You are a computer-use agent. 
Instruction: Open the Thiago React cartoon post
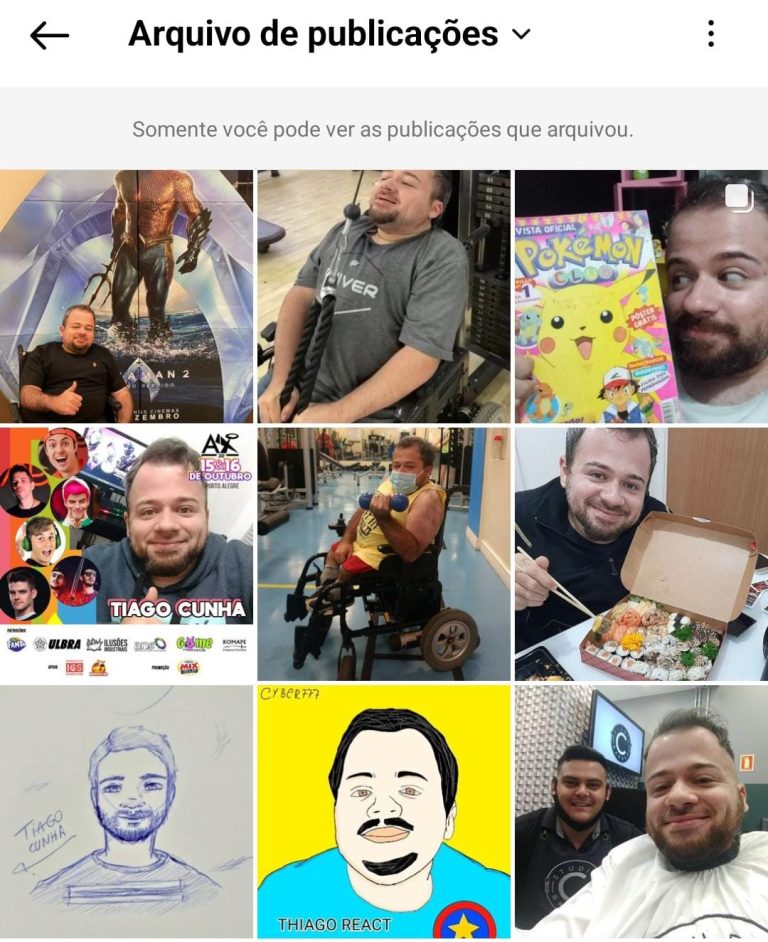point(384,812)
